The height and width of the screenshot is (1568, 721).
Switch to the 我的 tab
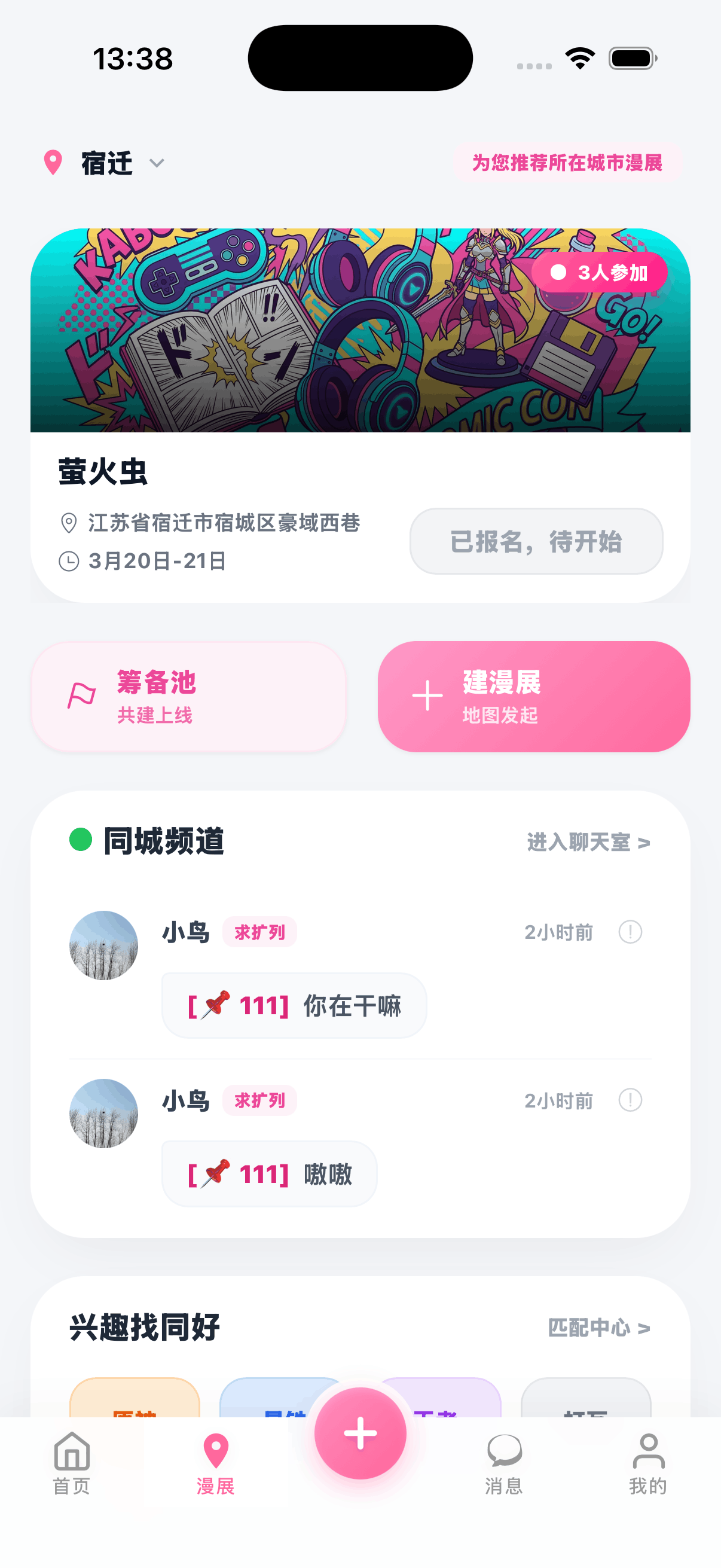coord(648,1462)
